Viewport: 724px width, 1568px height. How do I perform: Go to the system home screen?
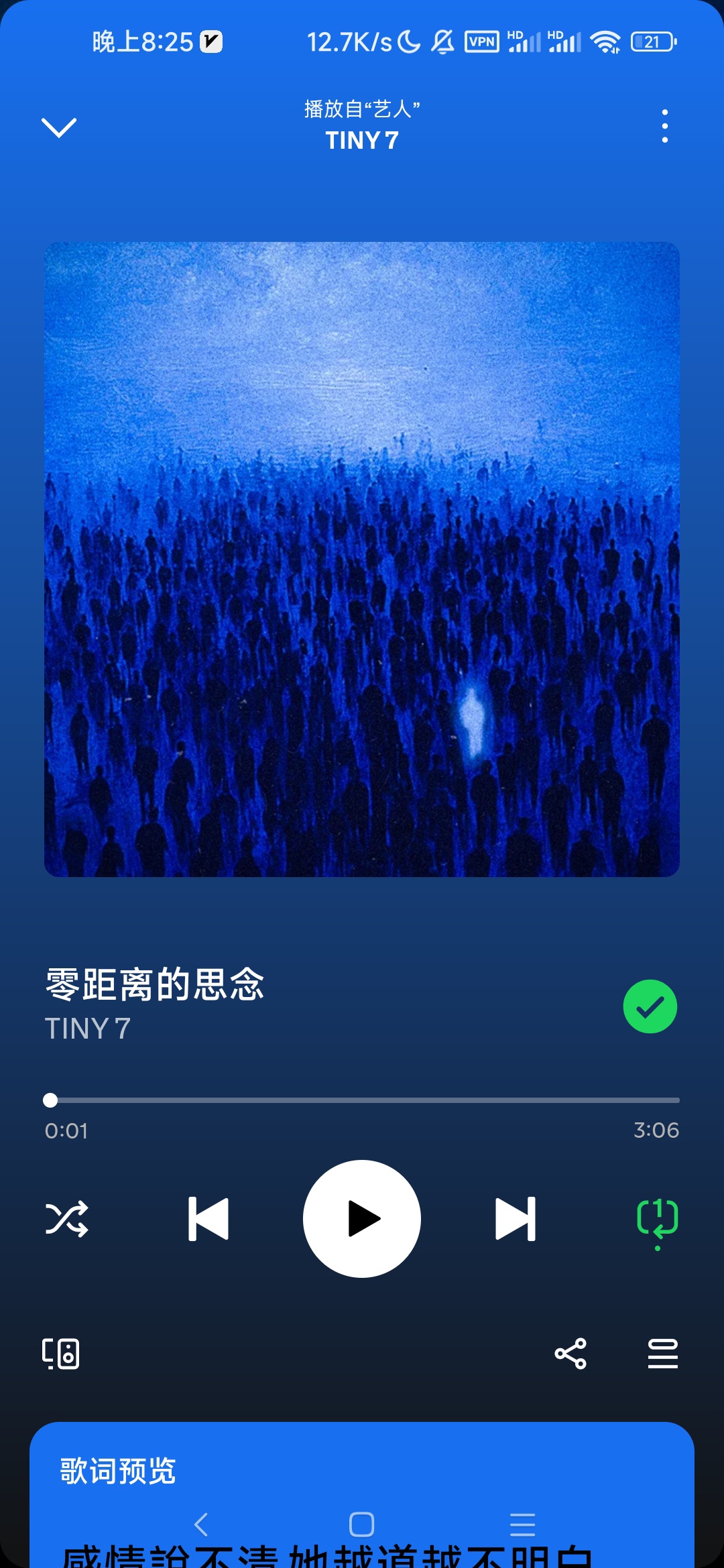point(362,1524)
